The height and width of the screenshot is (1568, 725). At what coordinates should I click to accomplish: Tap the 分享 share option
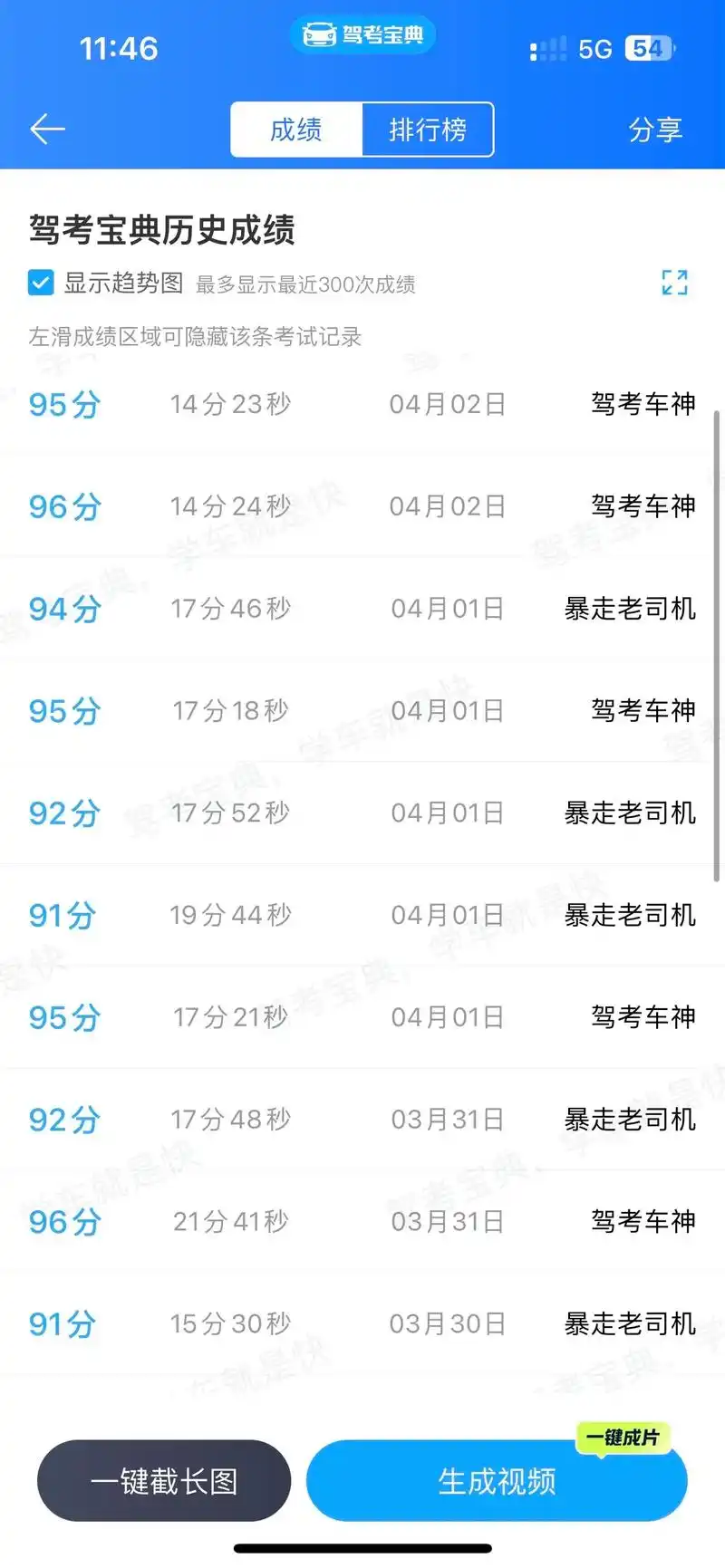[x=655, y=130]
